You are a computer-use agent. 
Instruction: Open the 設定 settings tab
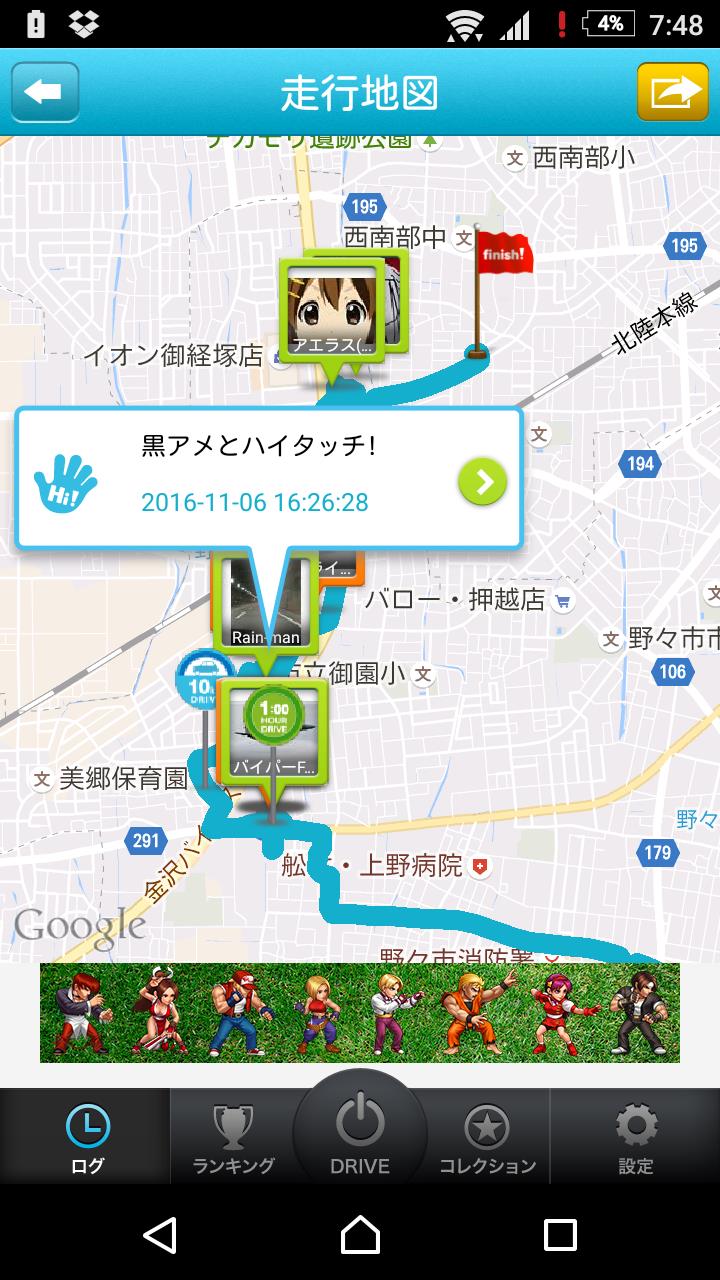[635, 1137]
